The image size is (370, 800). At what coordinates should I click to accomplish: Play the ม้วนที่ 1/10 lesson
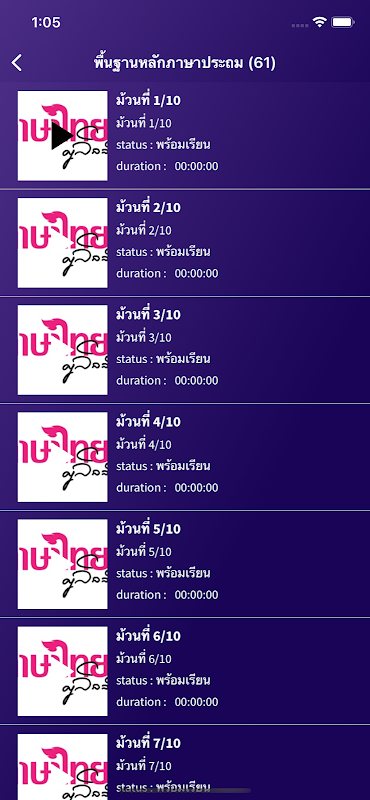click(62, 136)
